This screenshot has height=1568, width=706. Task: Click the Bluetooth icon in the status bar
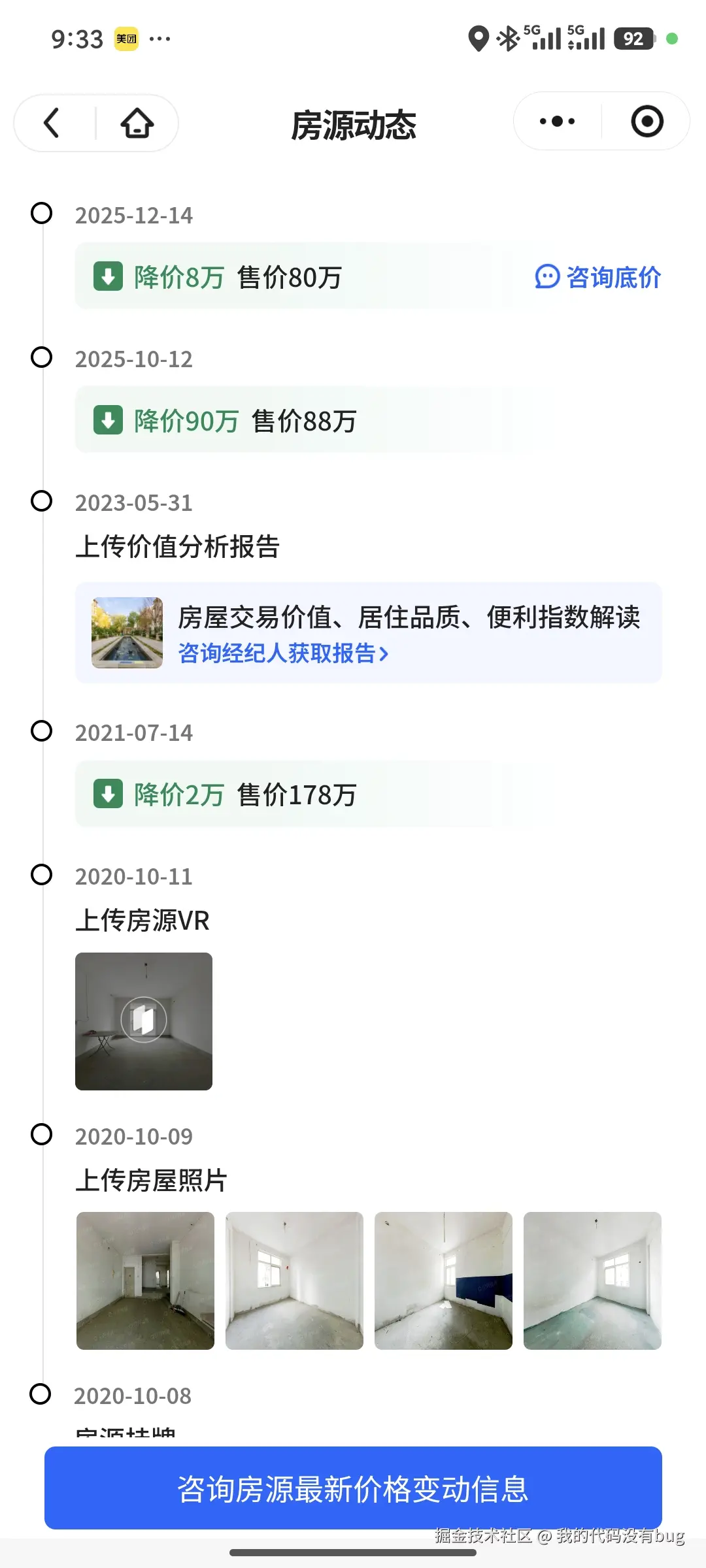506,39
